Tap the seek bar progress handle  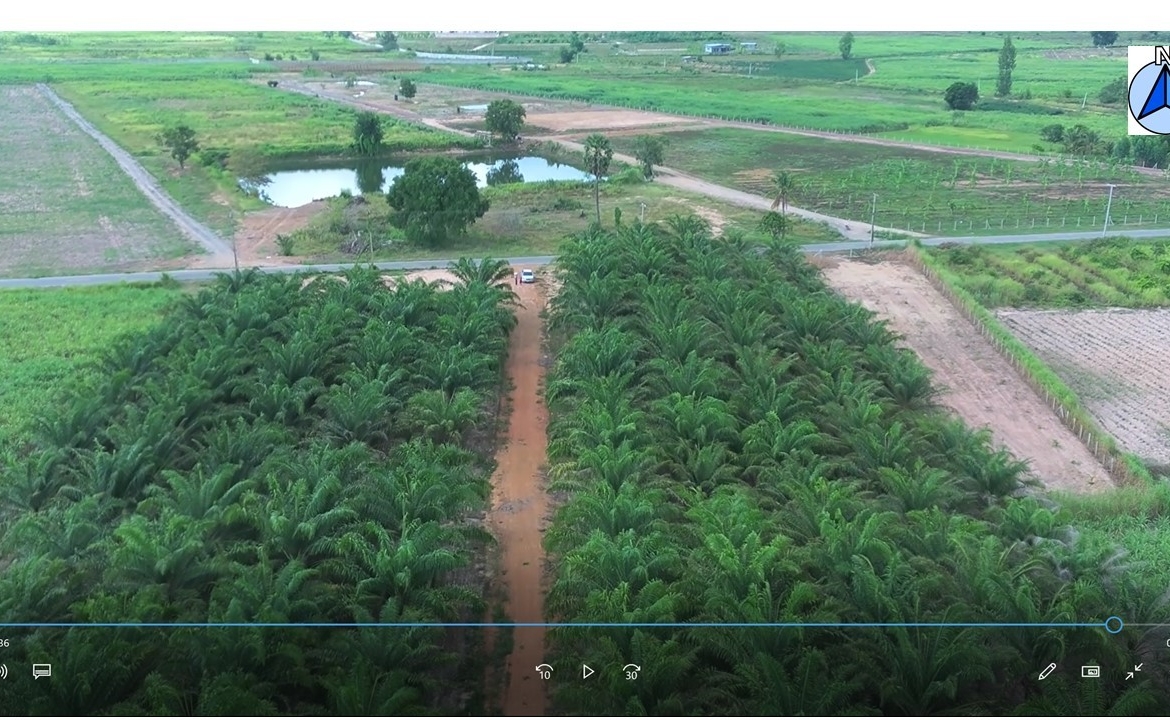tap(1113, 625)
